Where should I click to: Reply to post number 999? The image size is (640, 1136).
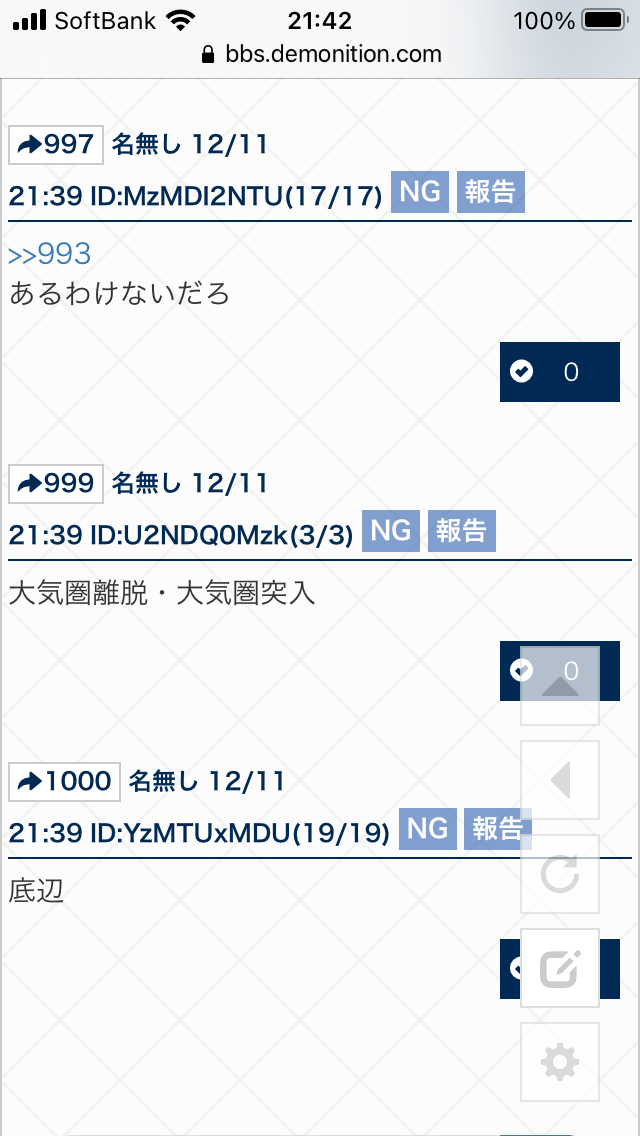56,485
